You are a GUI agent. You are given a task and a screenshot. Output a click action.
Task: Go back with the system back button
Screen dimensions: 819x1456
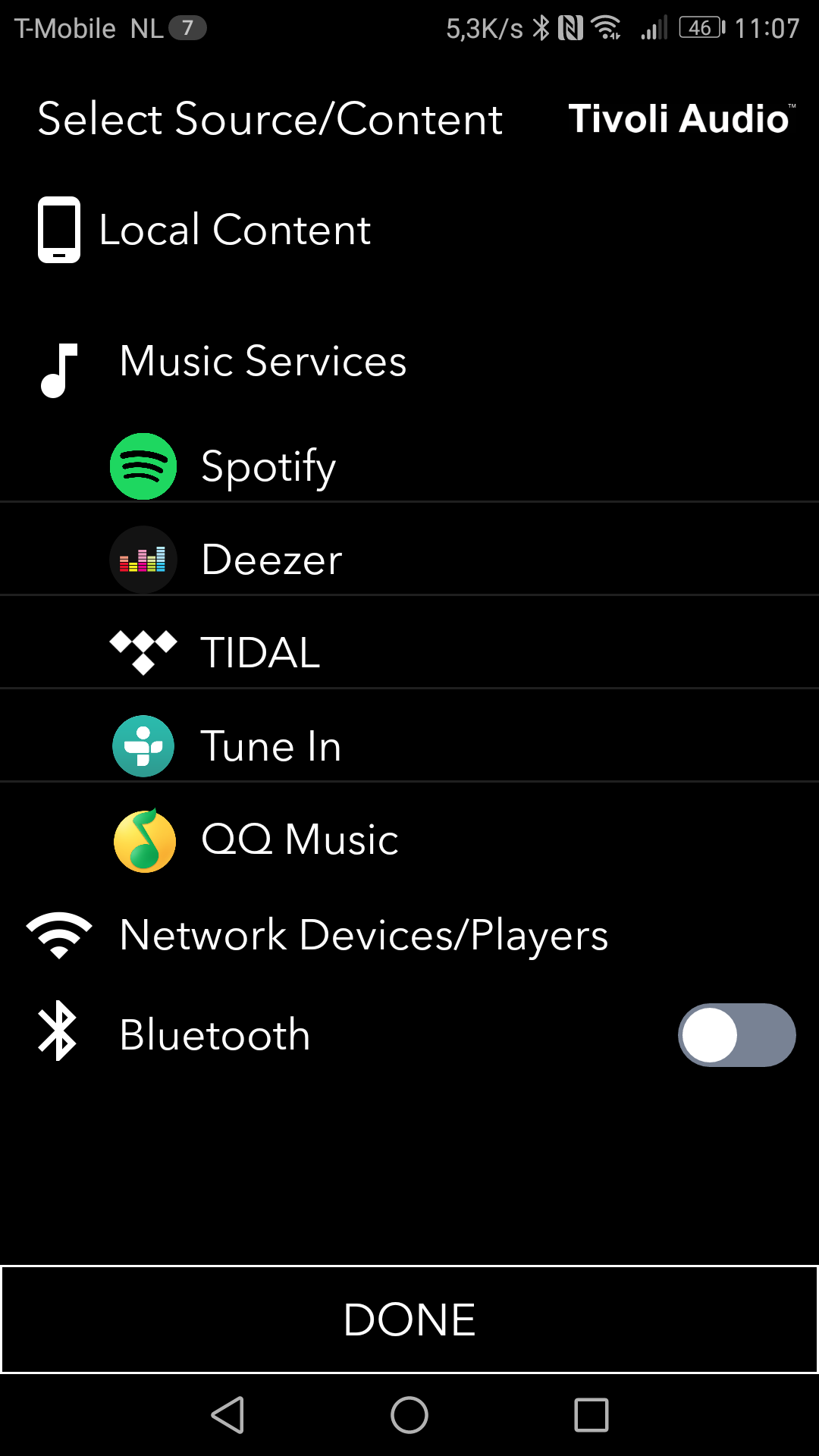pos(227,1415)
